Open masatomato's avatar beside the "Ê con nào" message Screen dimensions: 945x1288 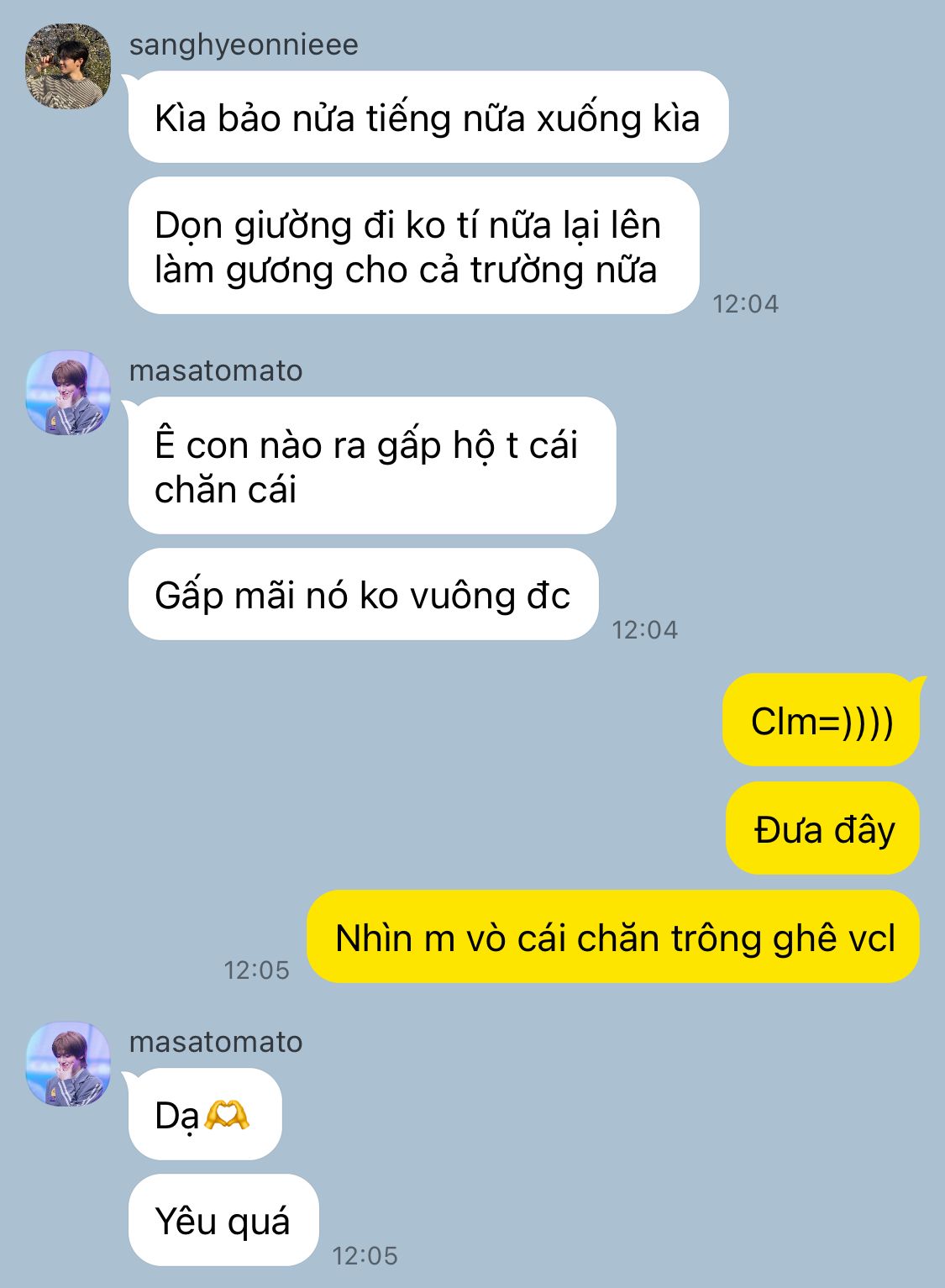[68, 392]
